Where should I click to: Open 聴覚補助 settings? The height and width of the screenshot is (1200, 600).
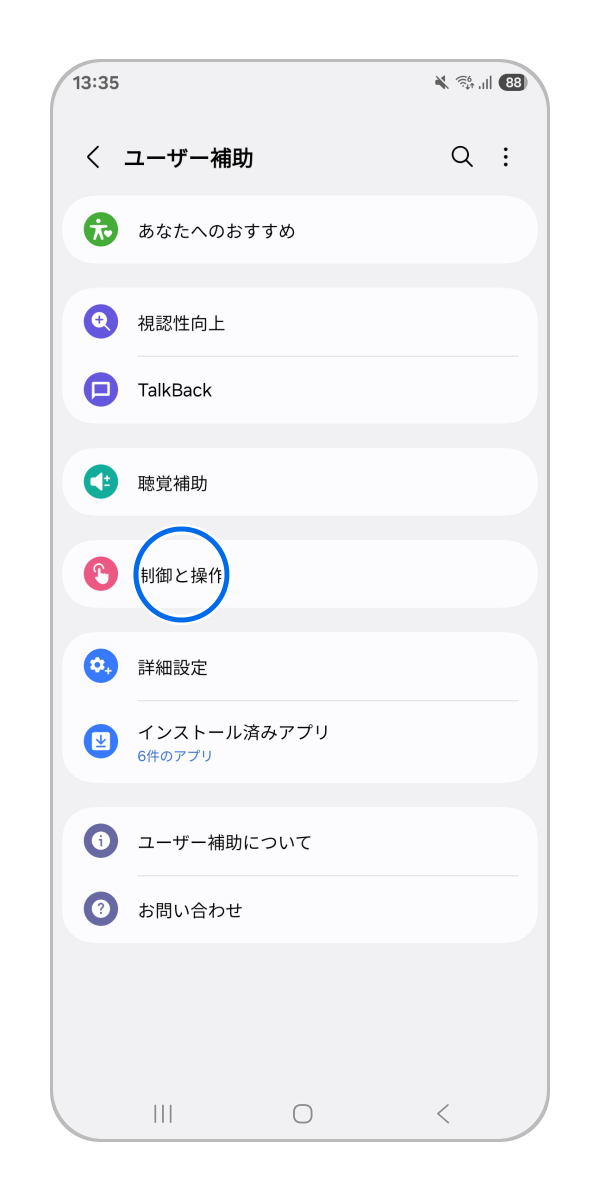300,483
